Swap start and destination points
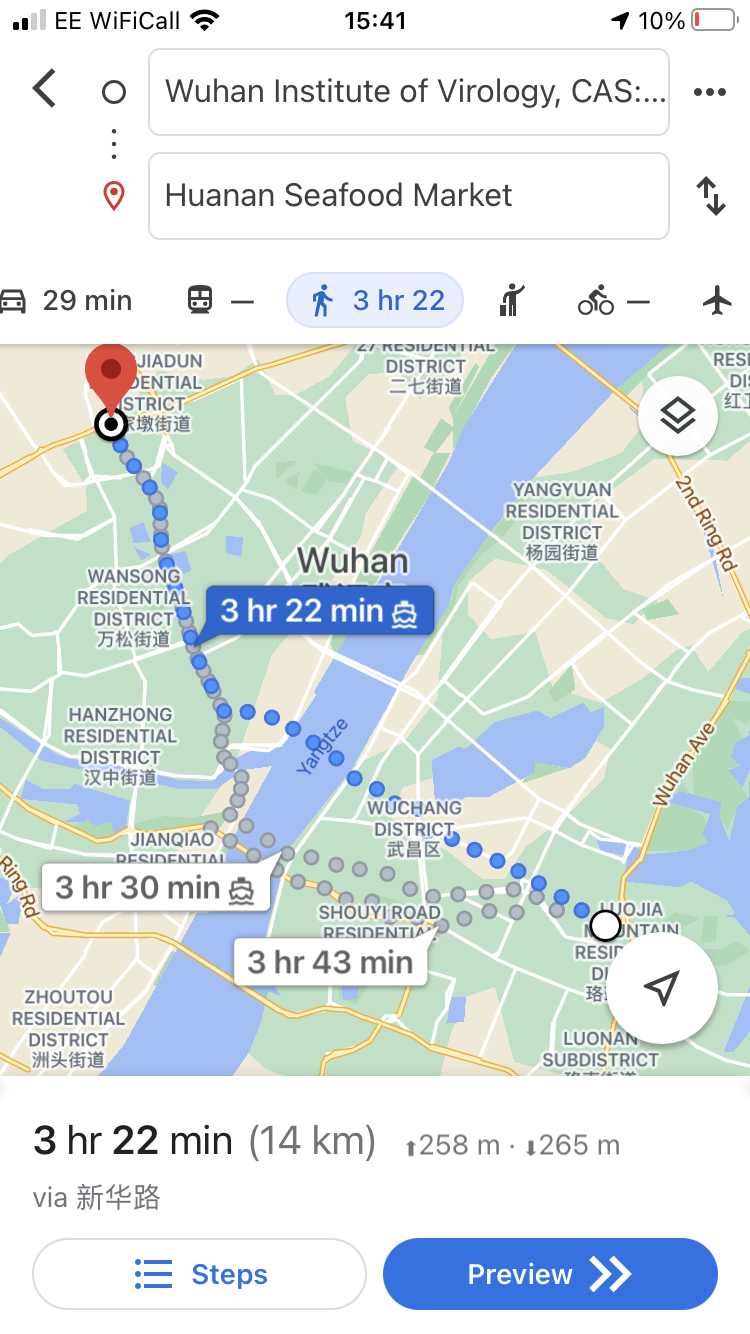This screenshot has width=750, height=1334. pyautogui.click(x=710, y=196)
